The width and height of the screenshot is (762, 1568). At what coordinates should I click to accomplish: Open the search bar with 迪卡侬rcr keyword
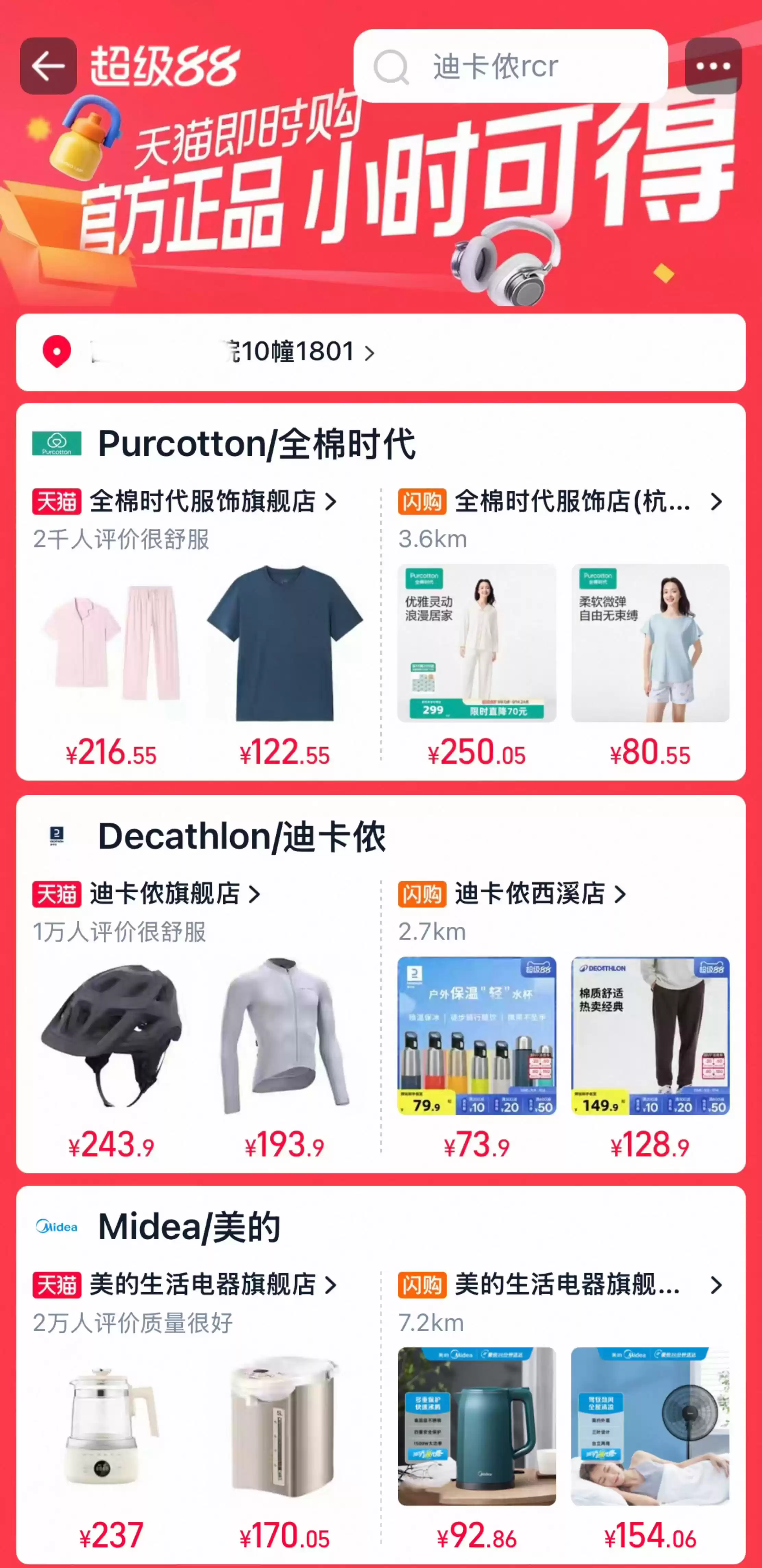click(511, 68)
